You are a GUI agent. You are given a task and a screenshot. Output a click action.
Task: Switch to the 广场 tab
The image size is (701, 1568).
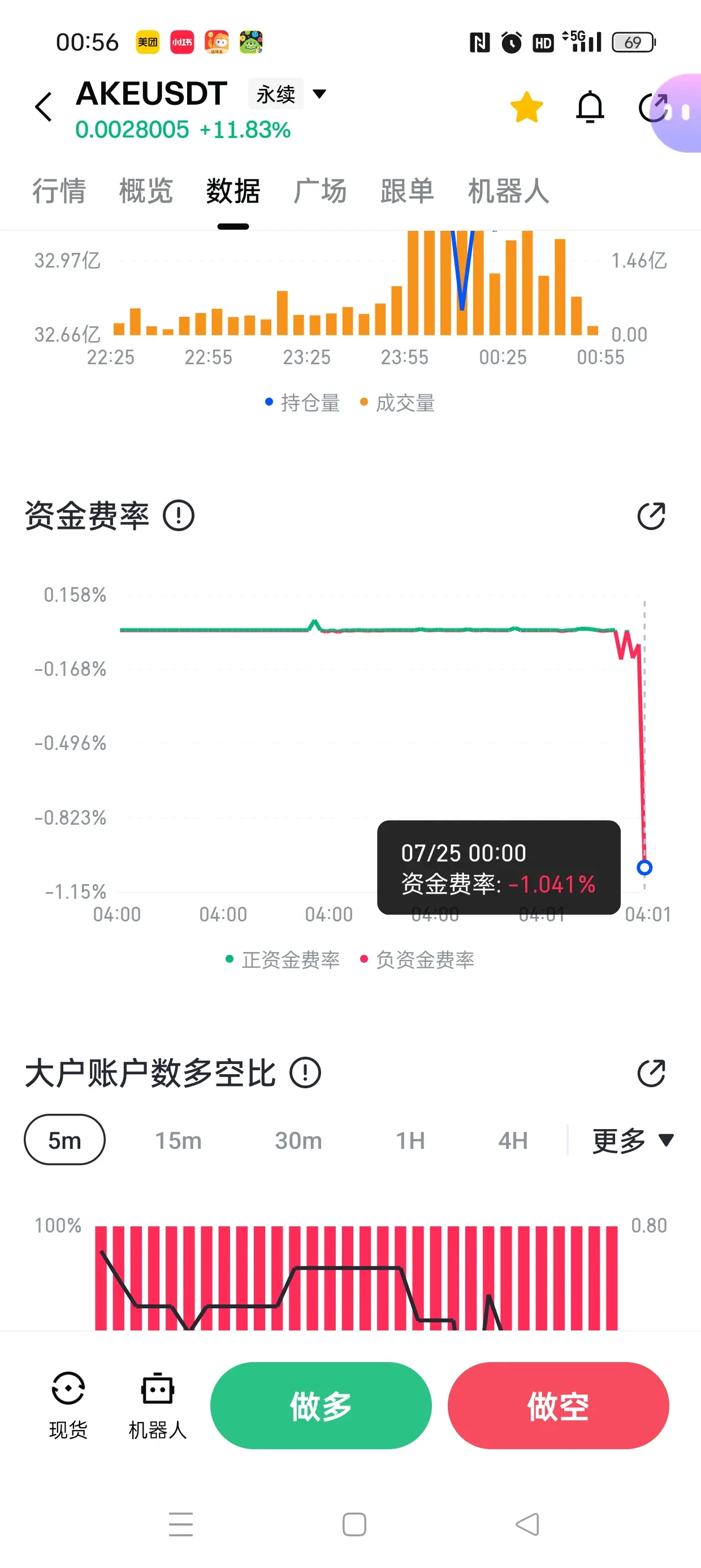[320, 191]
